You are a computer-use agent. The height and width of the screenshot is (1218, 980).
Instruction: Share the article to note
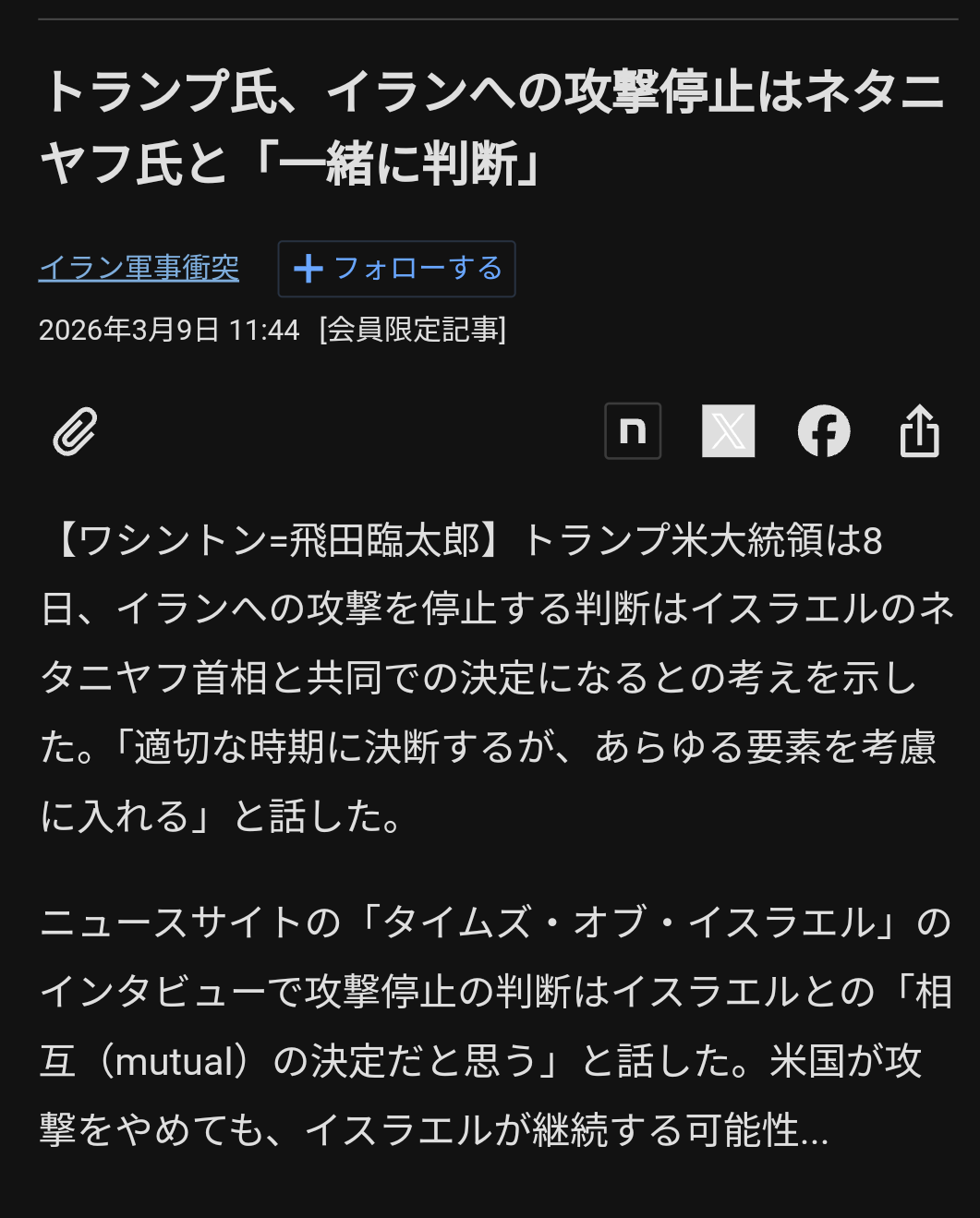(x=633, y=431)
